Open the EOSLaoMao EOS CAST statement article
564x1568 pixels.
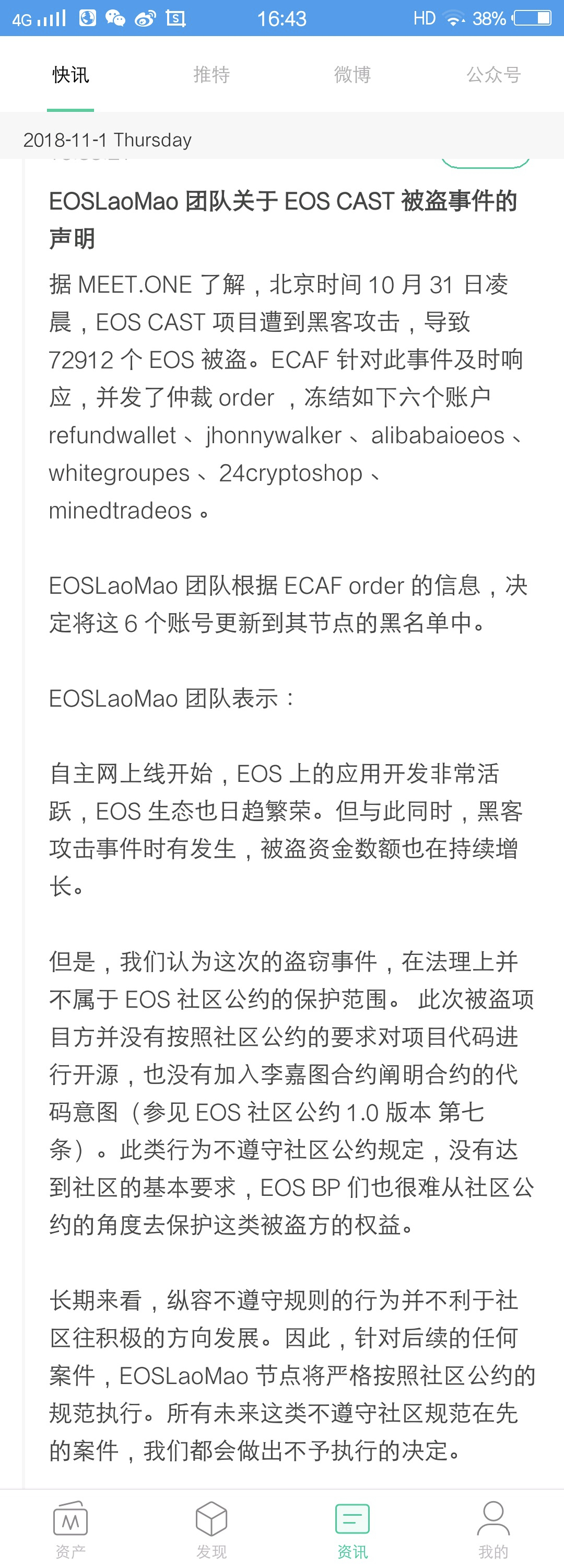tap(283, 219)
